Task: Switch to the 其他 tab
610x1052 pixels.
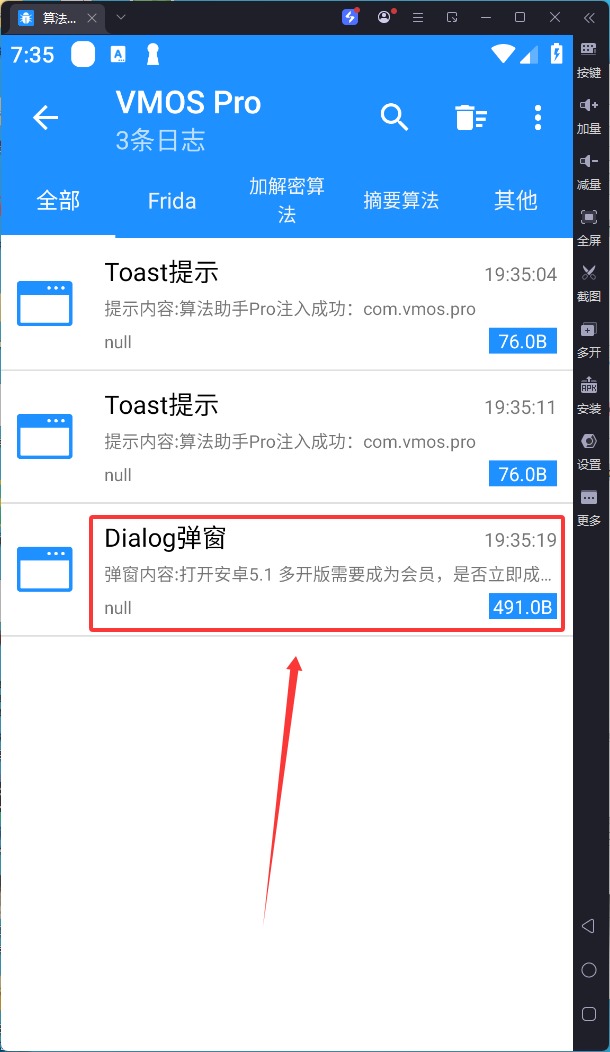Action: (515, 201)
